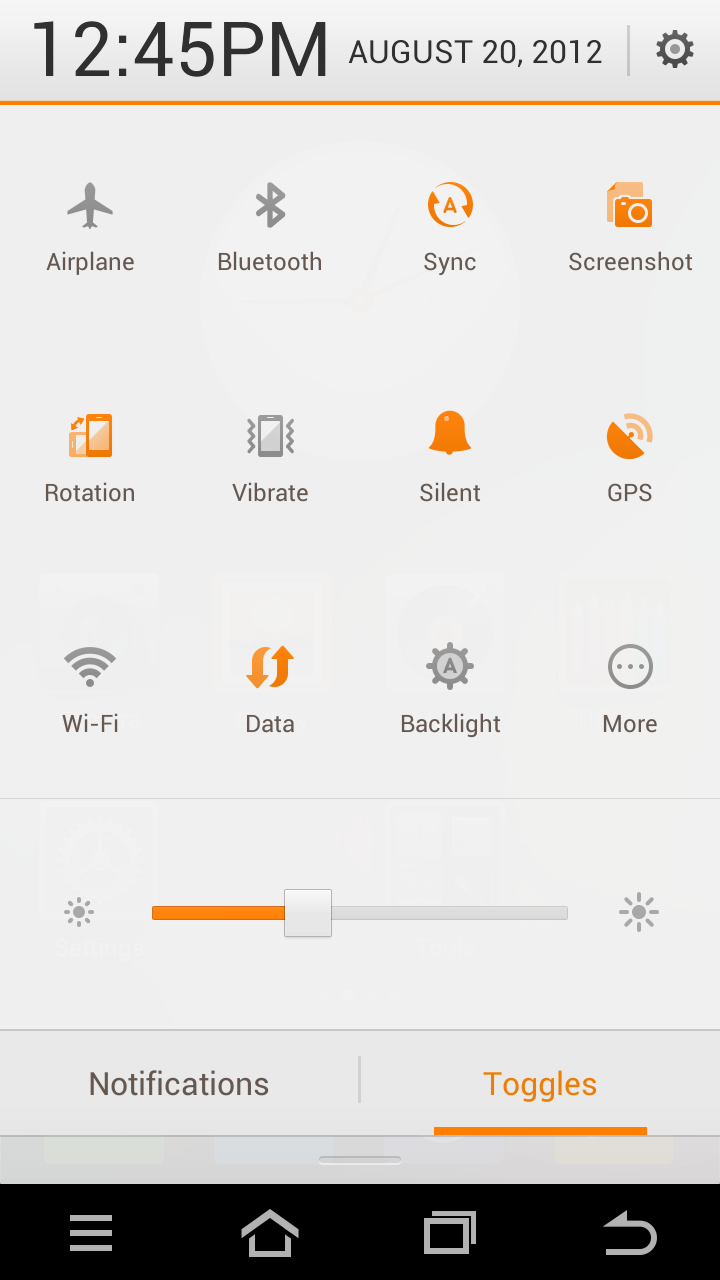
Task: Toggle screen Rotation
Action: (x=90, y=457)
